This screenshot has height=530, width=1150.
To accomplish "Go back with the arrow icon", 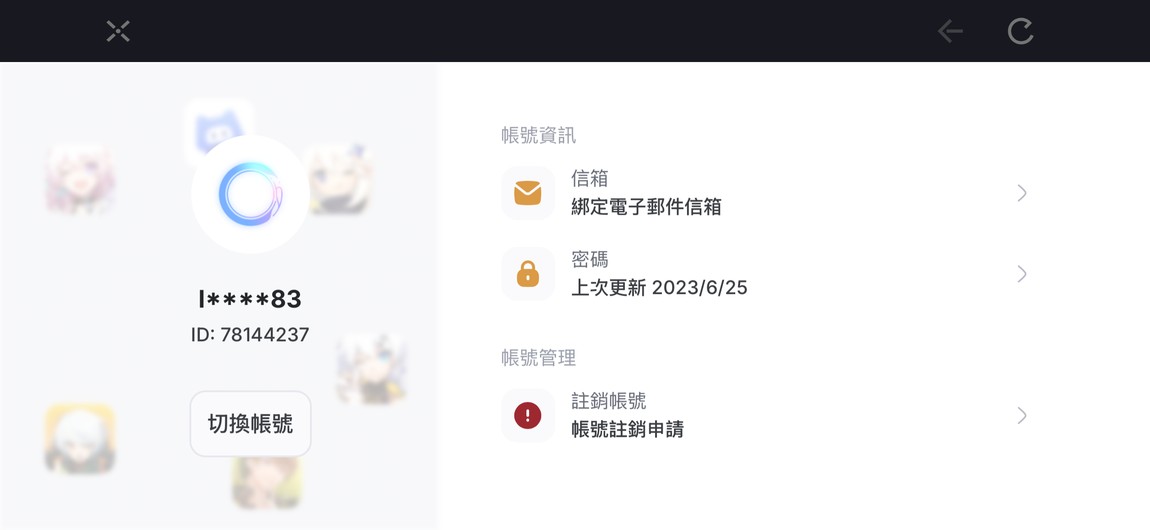I will point(950,31).
